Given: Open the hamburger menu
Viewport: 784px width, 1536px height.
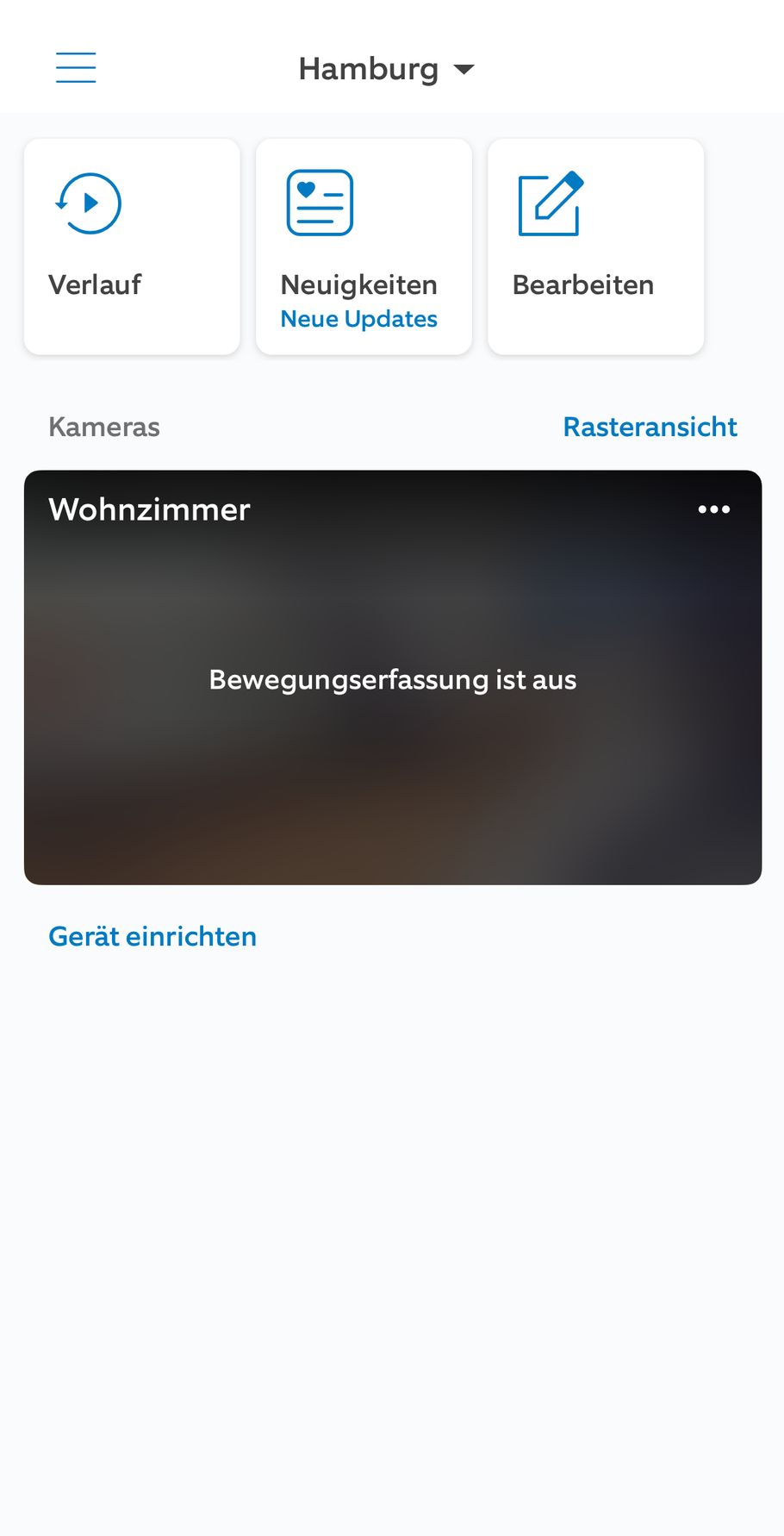Looking at the screenshot, I should tap(76, 67).
